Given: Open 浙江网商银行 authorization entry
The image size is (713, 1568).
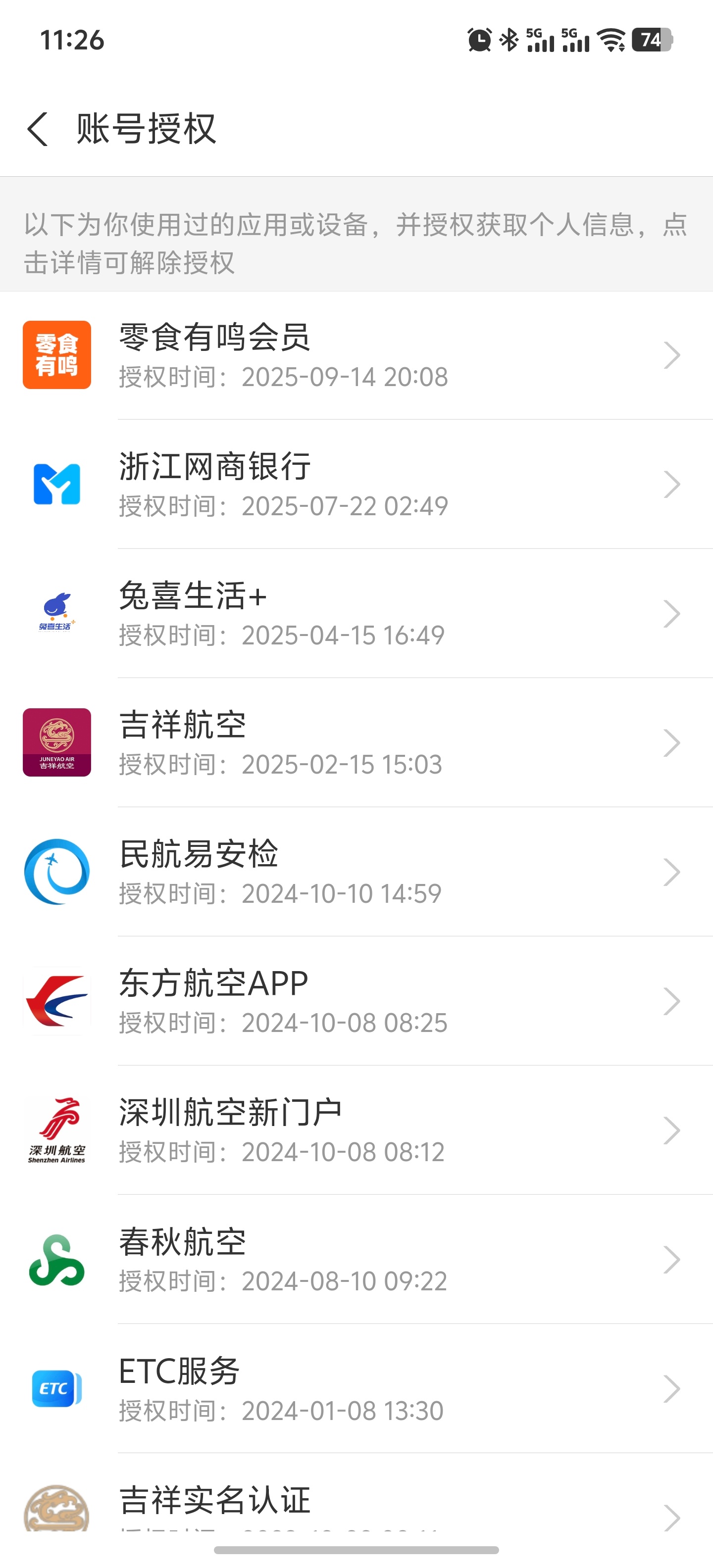Looking at the screenshot, I should click(x=356, y=484).
